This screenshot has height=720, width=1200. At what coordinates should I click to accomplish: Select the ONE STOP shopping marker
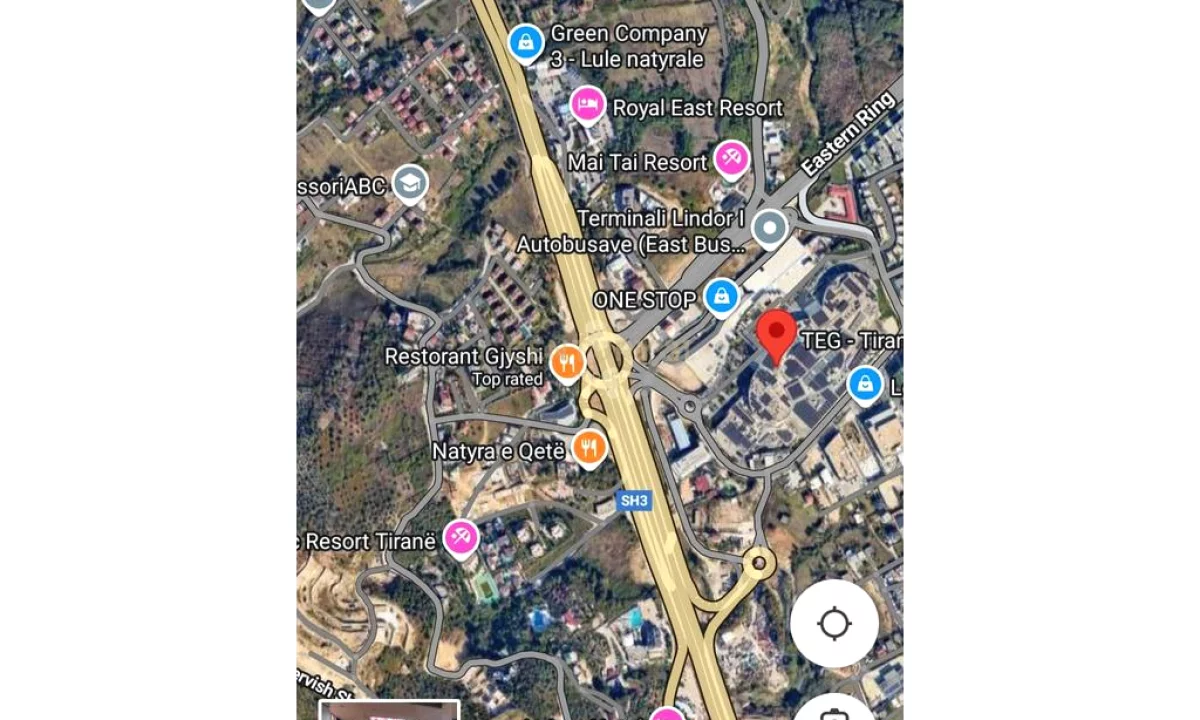pos(721,296)
